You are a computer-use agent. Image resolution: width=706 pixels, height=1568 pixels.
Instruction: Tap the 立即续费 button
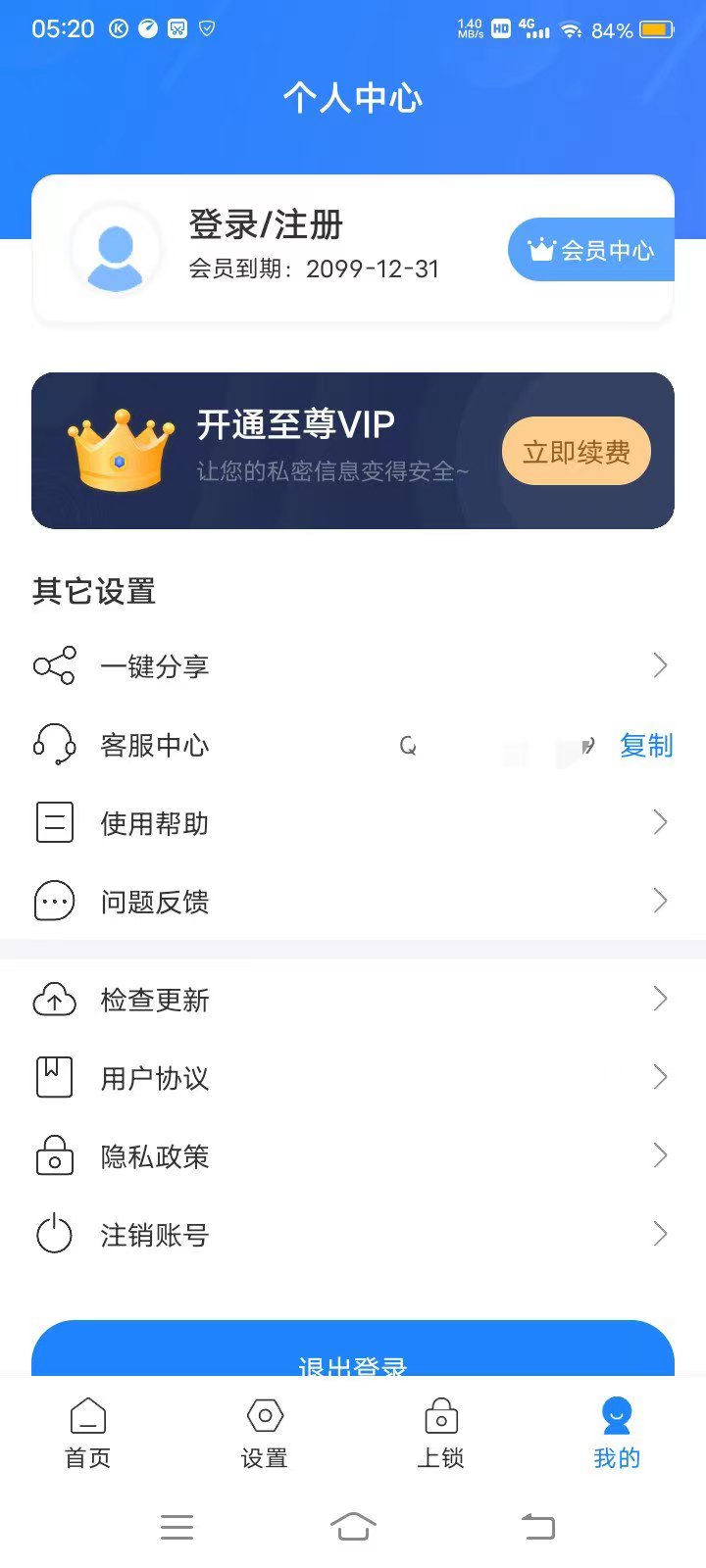pyautogui.click(x=576, y=451)
